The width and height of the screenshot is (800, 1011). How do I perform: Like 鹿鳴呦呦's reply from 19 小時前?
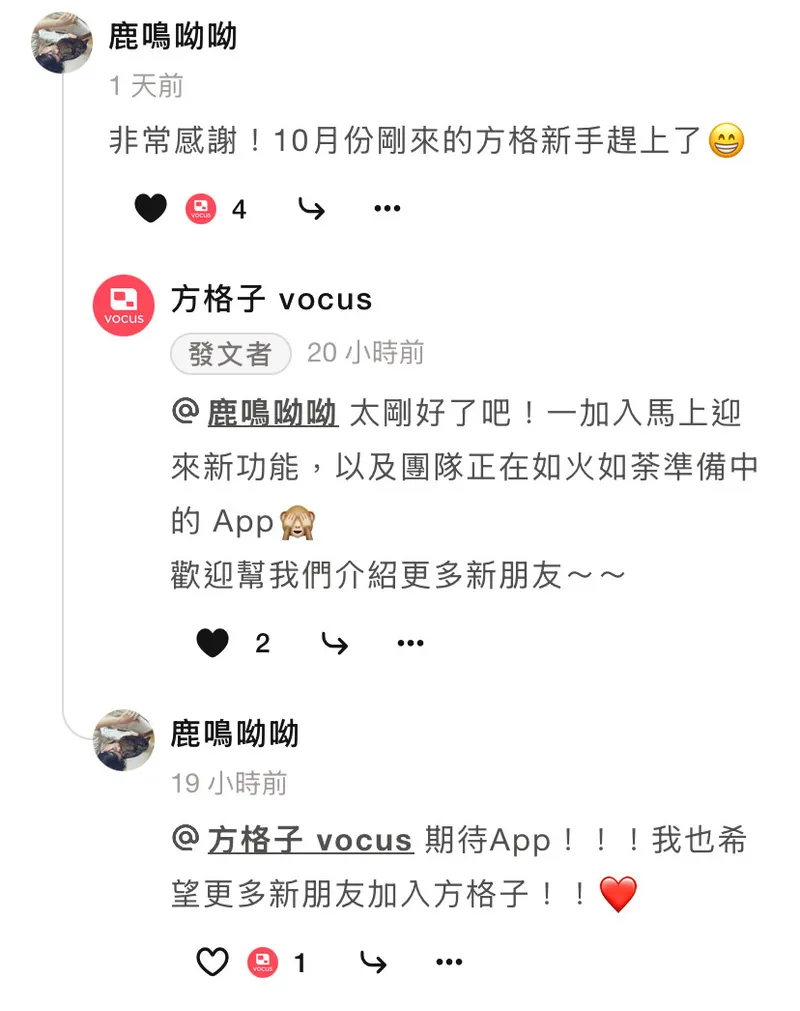pyautogui.click(x=212, y=962)
